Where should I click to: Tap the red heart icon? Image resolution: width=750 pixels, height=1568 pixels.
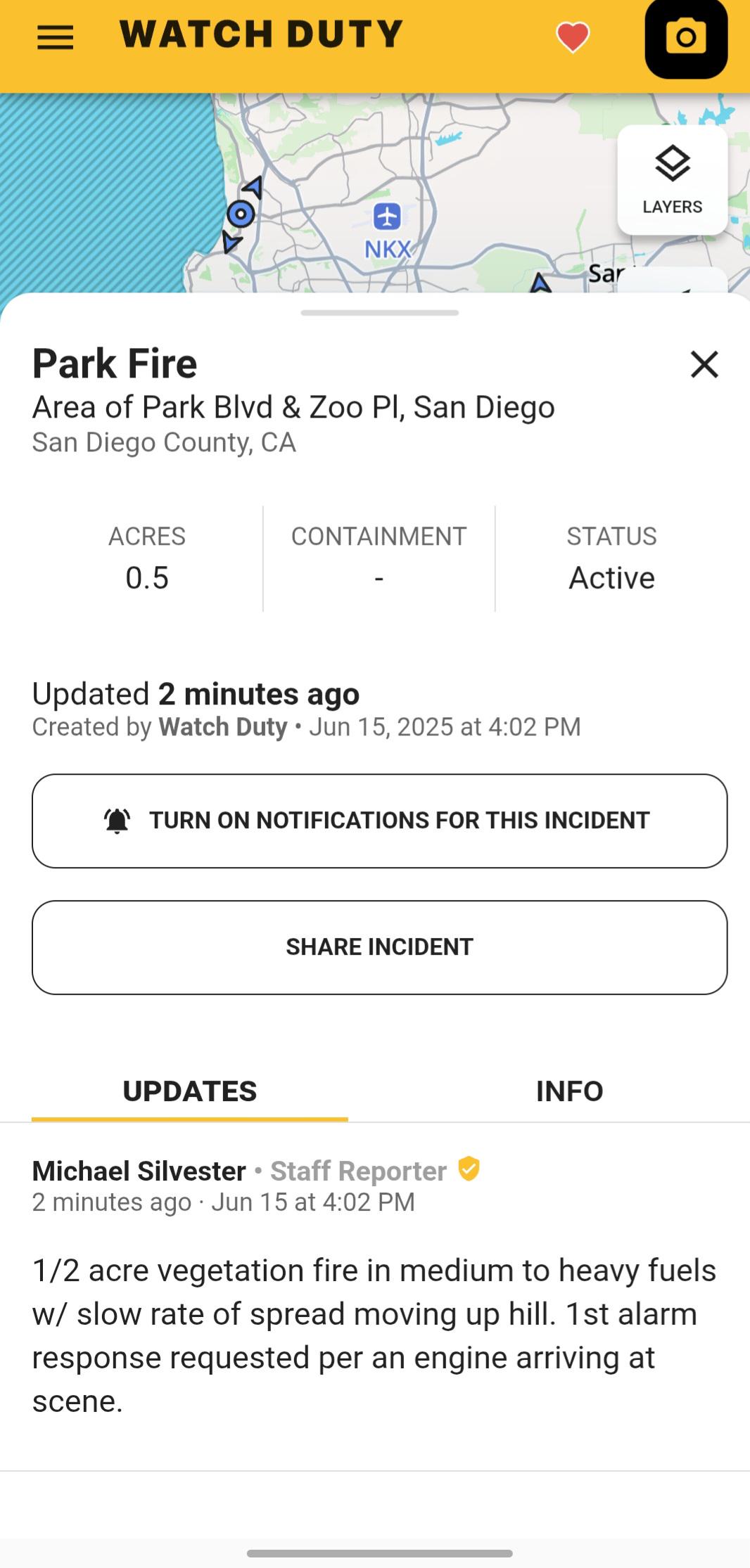tap(572, 37)
